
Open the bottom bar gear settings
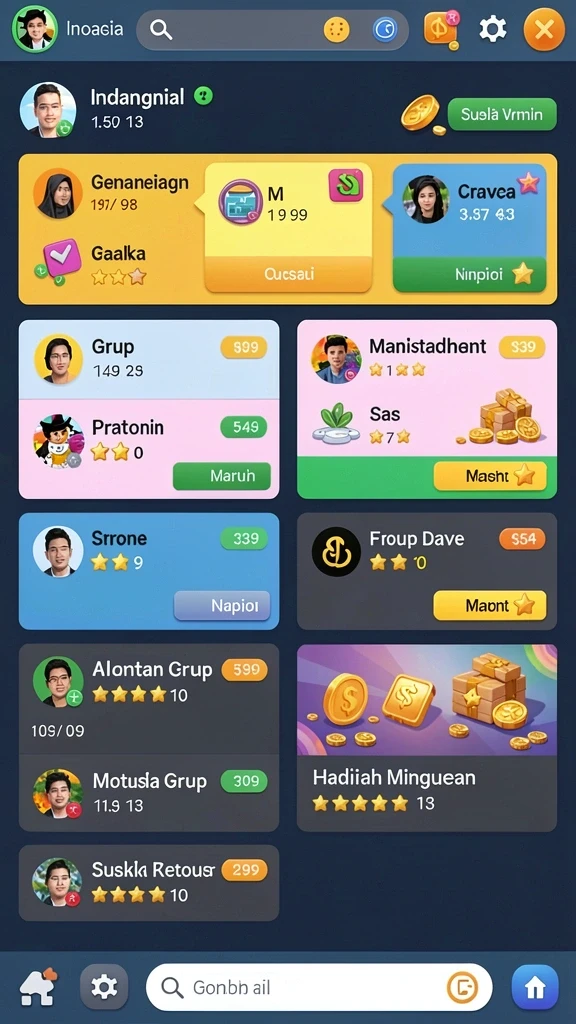104,987
